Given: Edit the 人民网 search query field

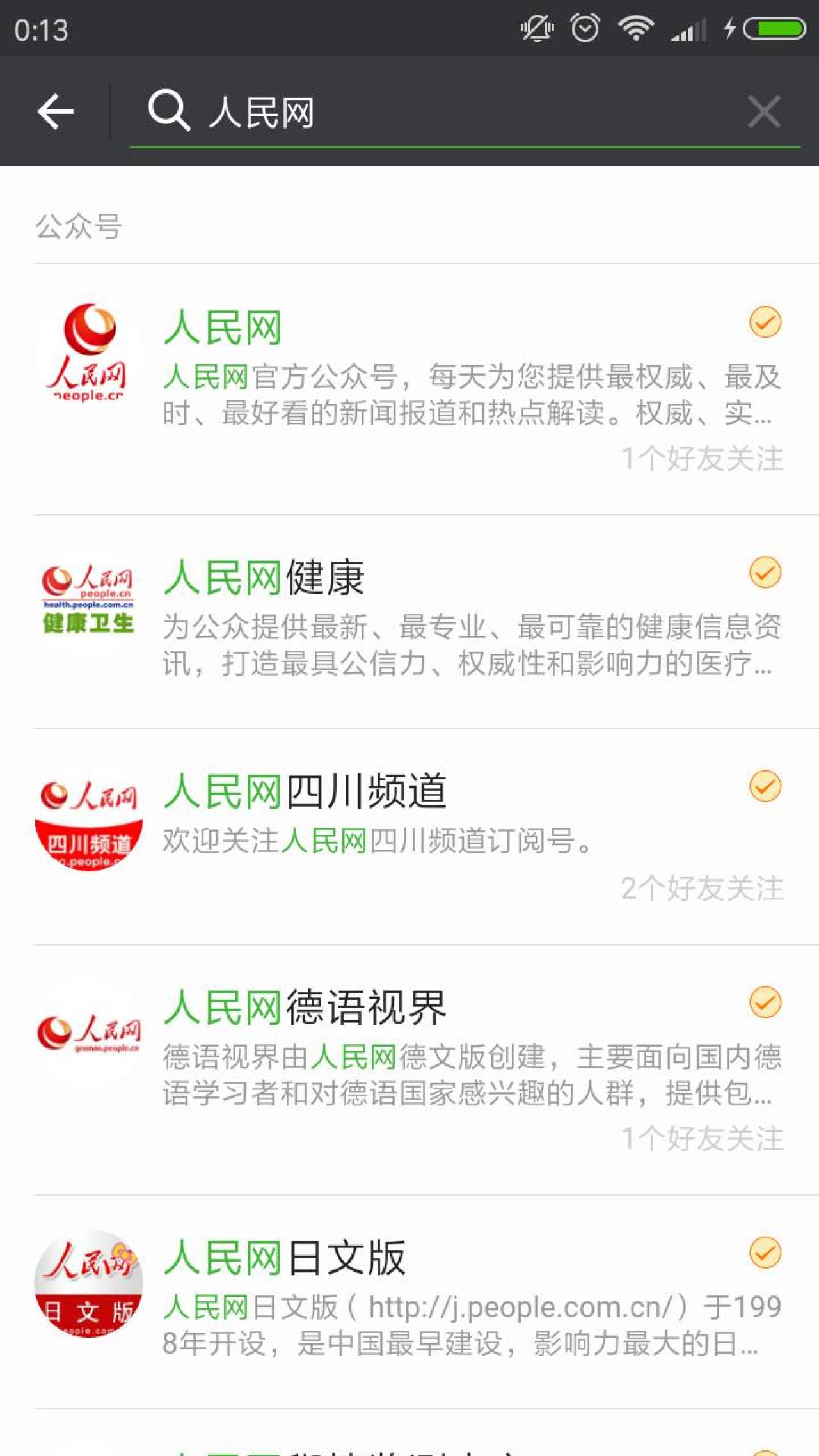Looking at the screenshot, I should 448,112.
